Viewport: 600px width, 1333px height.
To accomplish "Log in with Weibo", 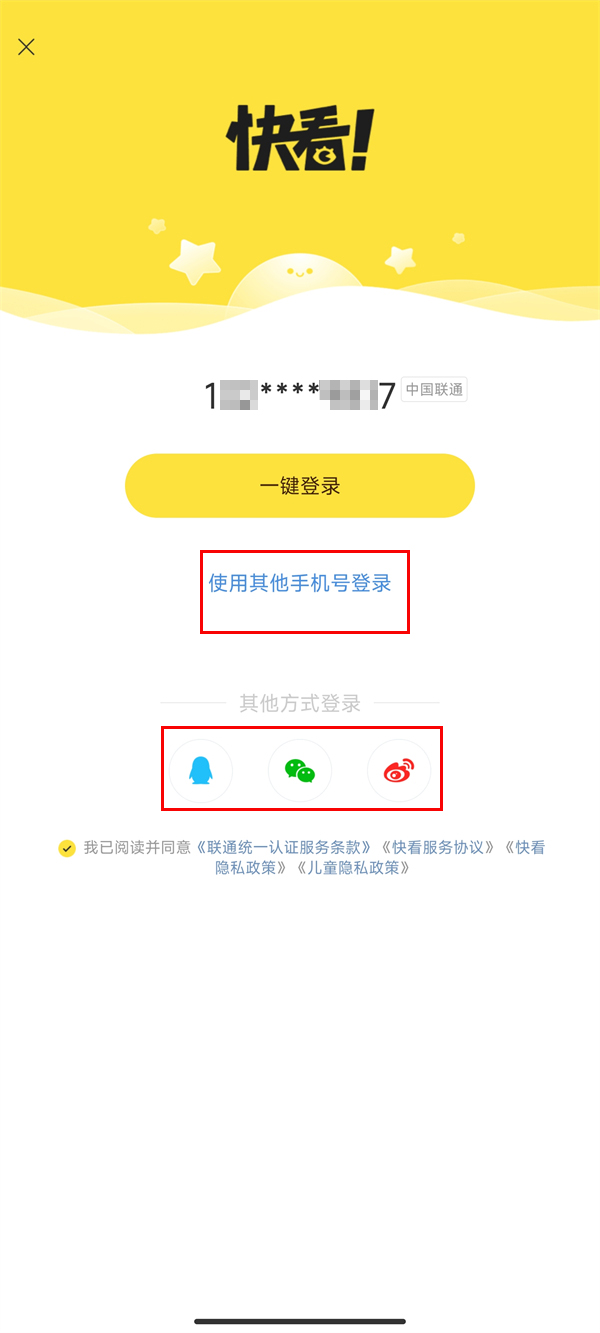I will point(399,771).
